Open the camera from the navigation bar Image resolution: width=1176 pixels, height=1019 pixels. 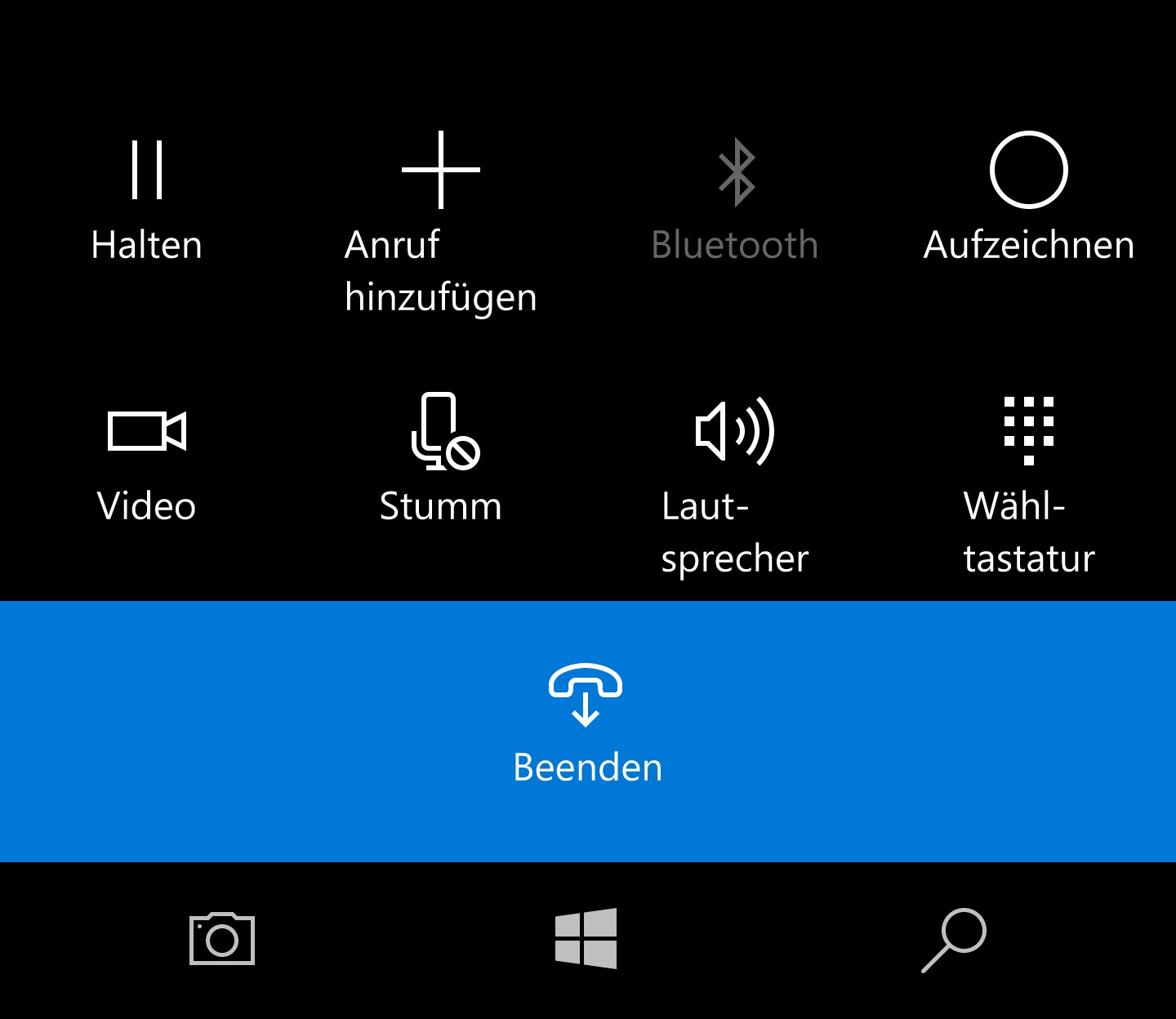222,939
